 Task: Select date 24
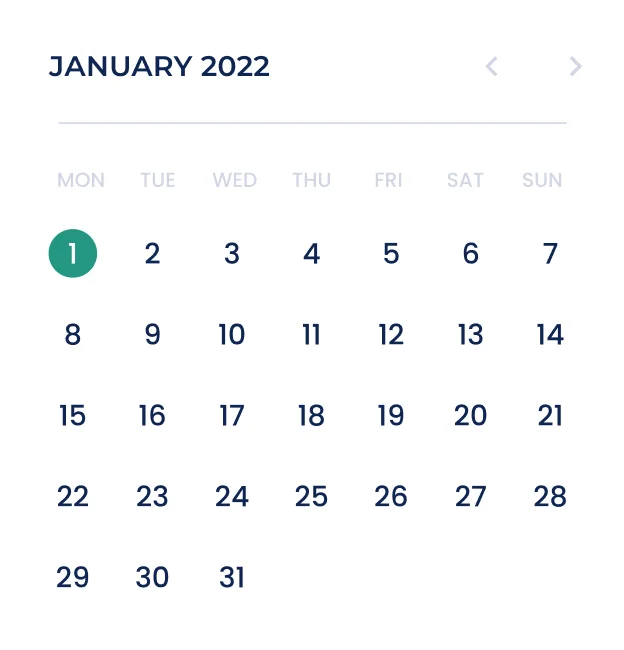(x=232, y=497)
